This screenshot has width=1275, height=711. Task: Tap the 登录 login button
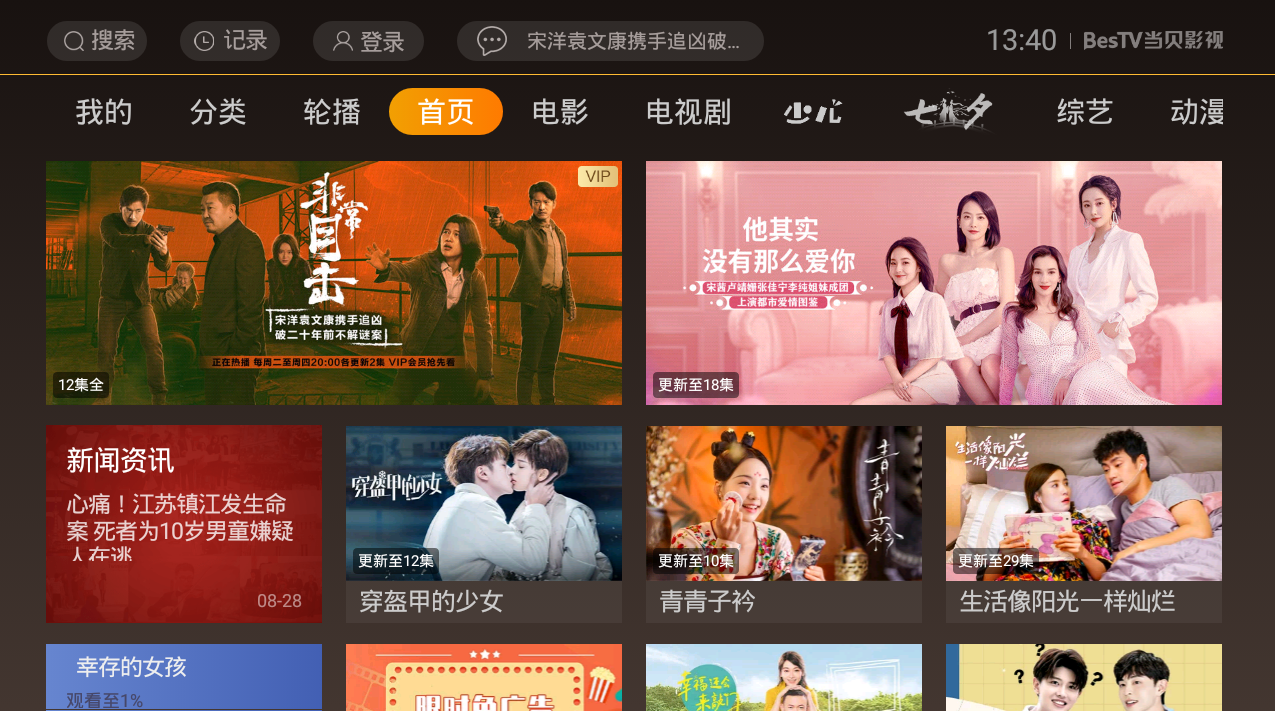(x=368, y=41)
